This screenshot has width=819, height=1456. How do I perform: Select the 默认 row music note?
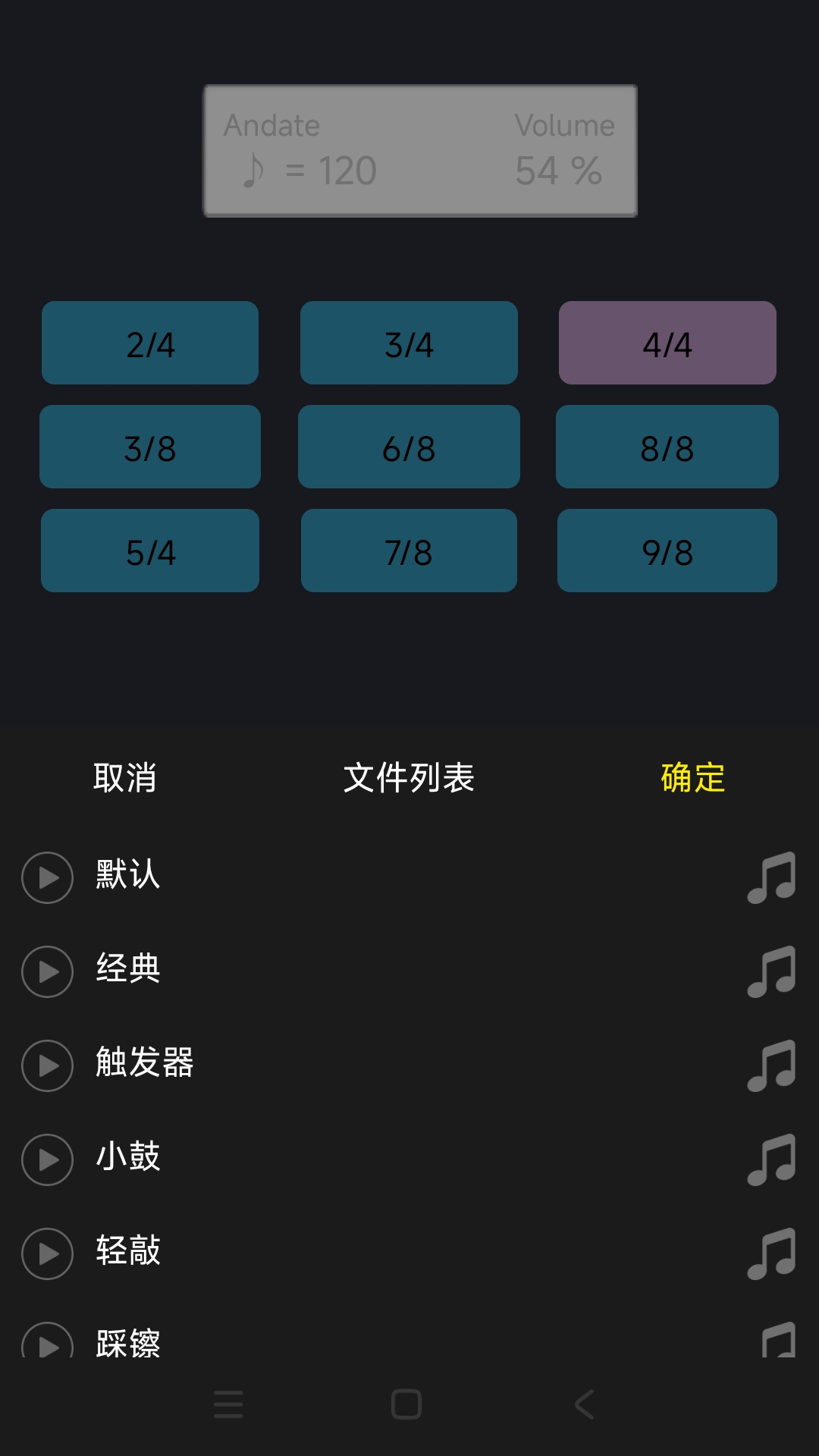(x=771, y=877)
